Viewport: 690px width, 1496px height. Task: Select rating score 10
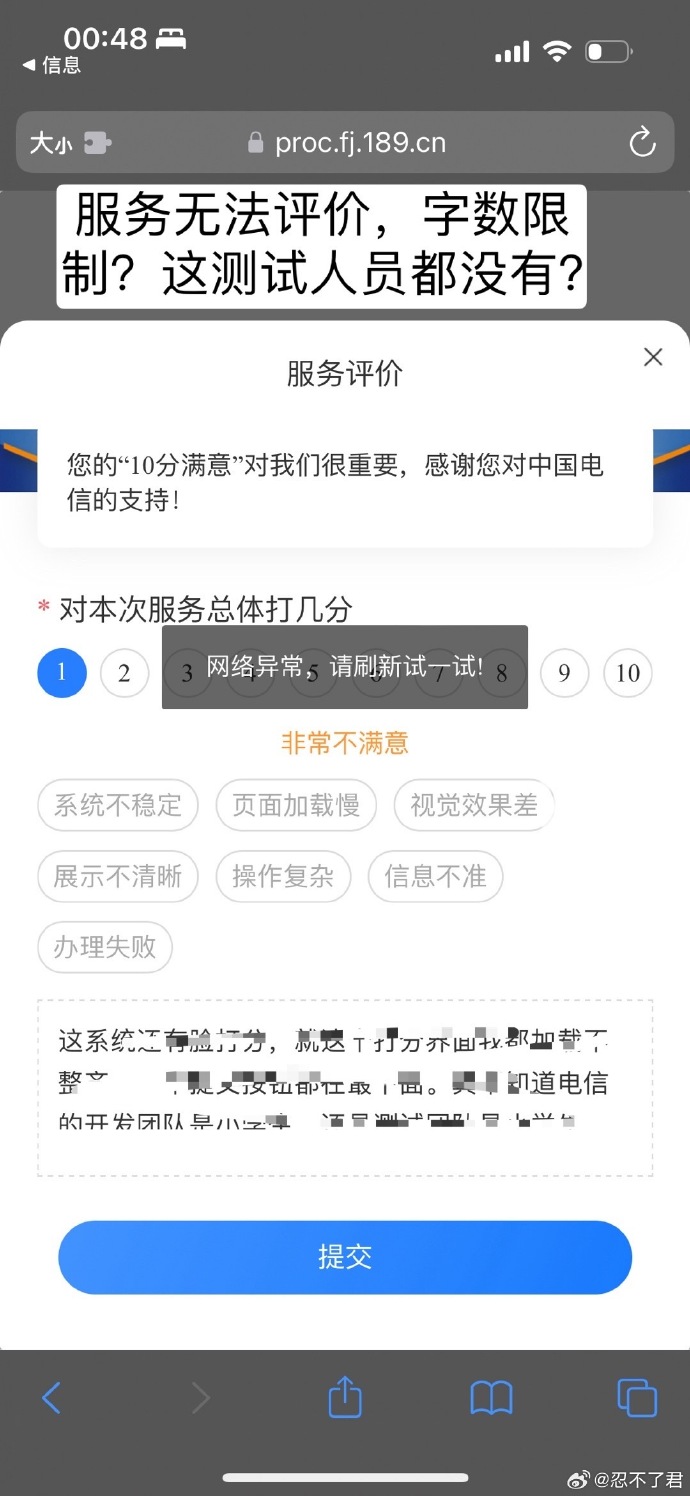point(627,672)
